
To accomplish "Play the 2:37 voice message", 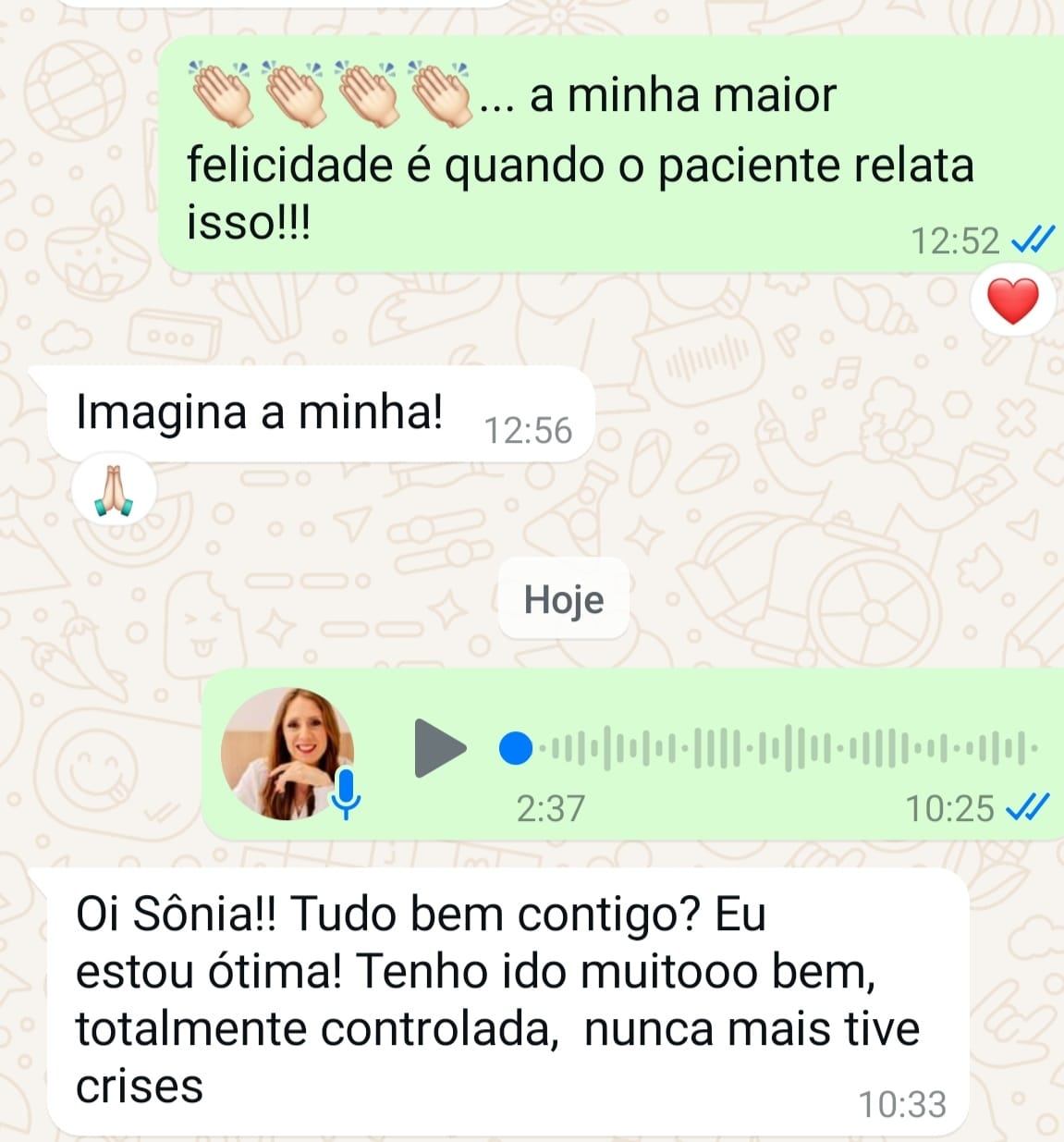I will (439, 748).
